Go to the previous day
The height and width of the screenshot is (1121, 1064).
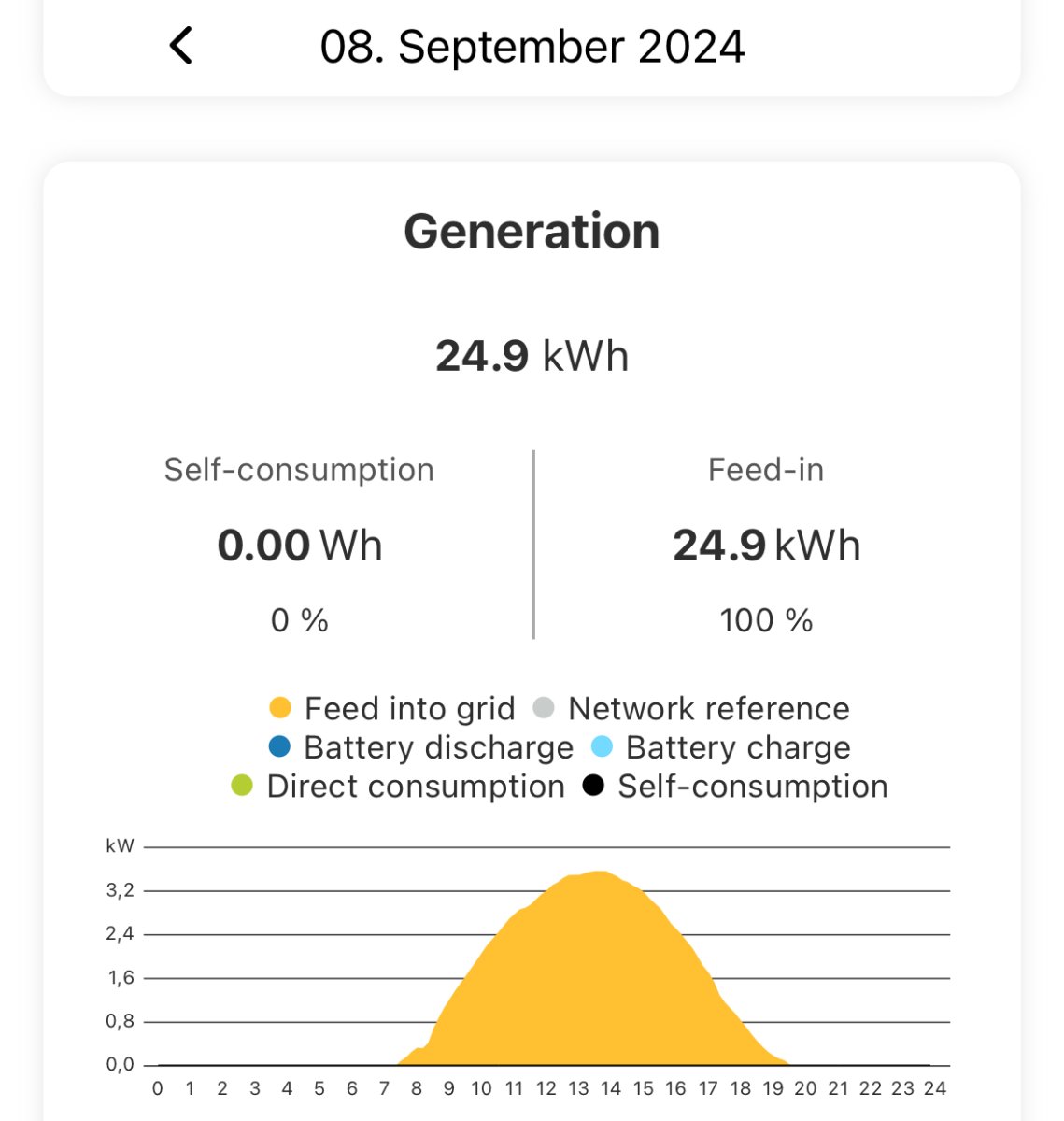pos(181,46)
